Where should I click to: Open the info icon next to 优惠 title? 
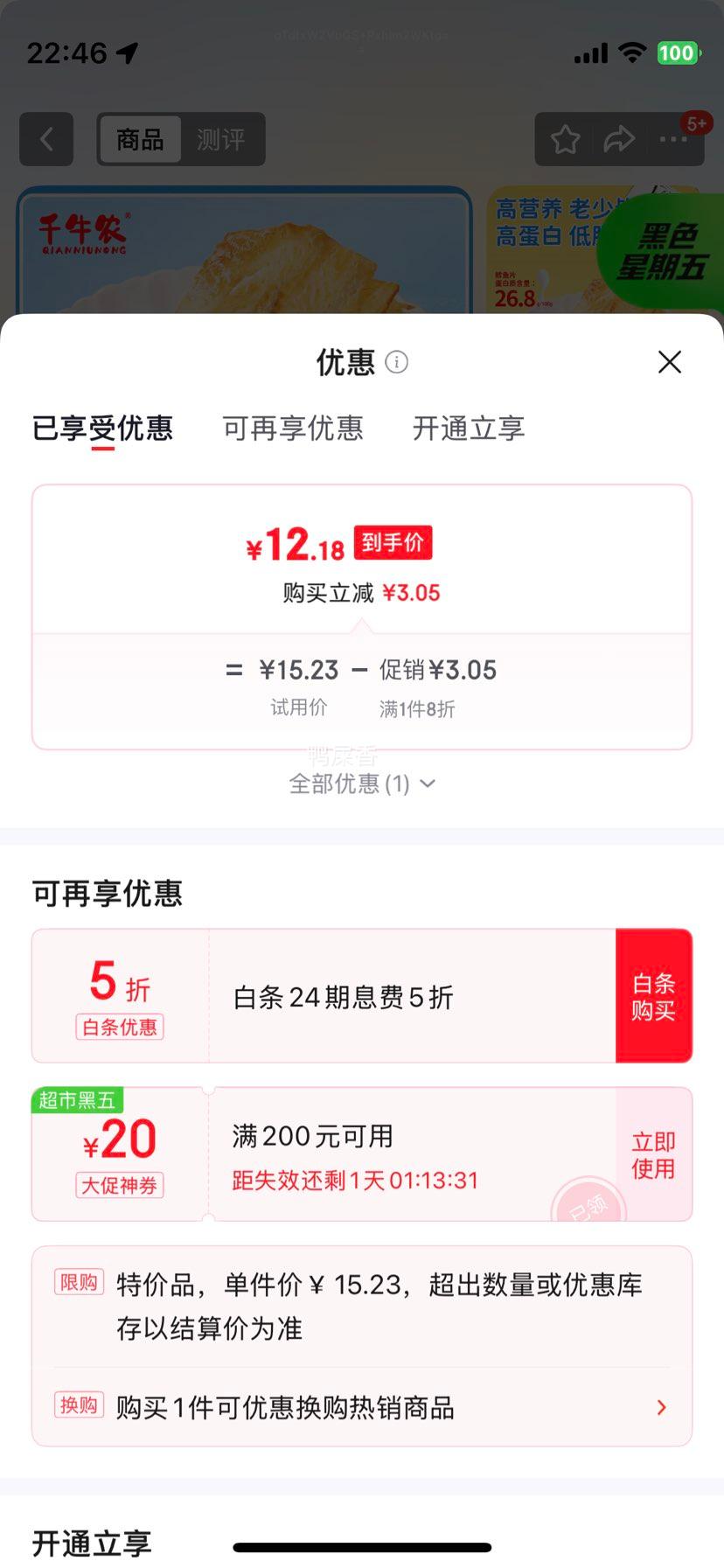coord(396,362)
